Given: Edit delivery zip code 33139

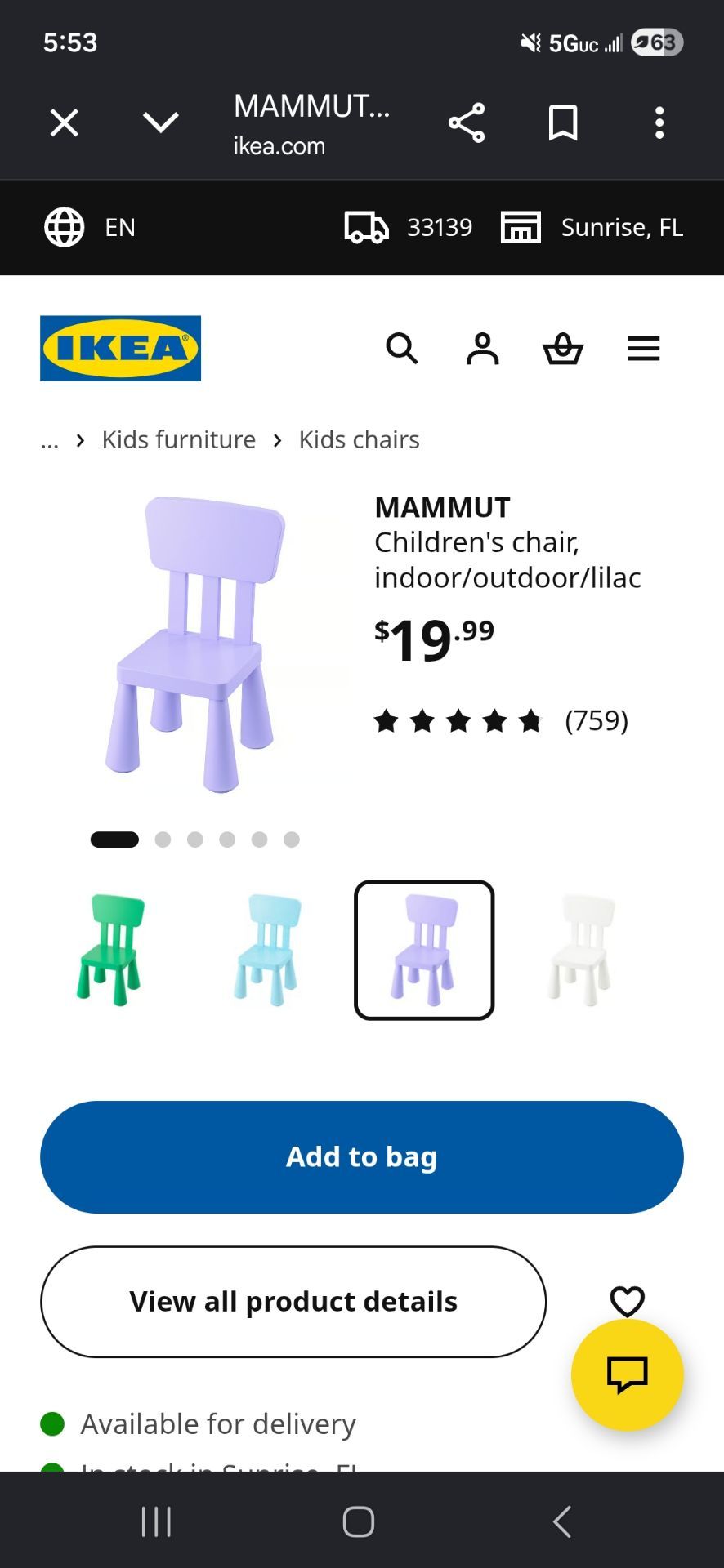Looking at the screenshot, I should (x=409, y=227).
